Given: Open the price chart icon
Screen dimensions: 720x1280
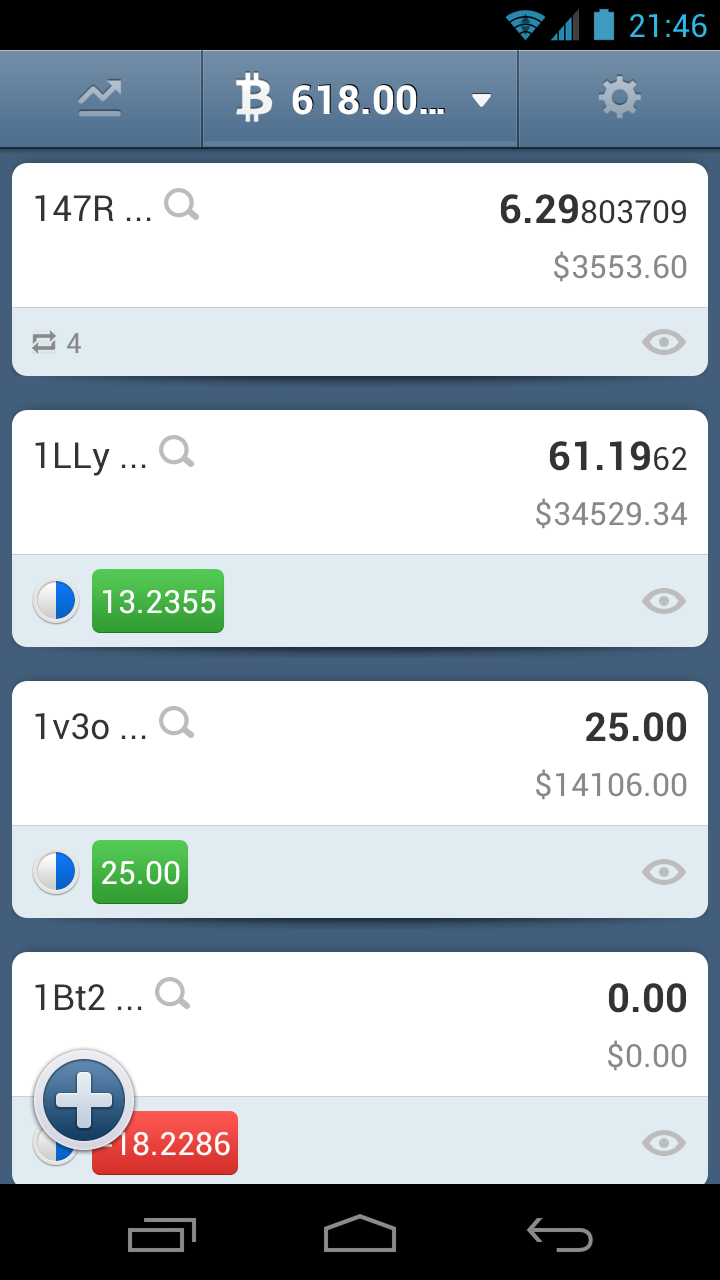Looking at the screenshot, I should pos(100,98).
